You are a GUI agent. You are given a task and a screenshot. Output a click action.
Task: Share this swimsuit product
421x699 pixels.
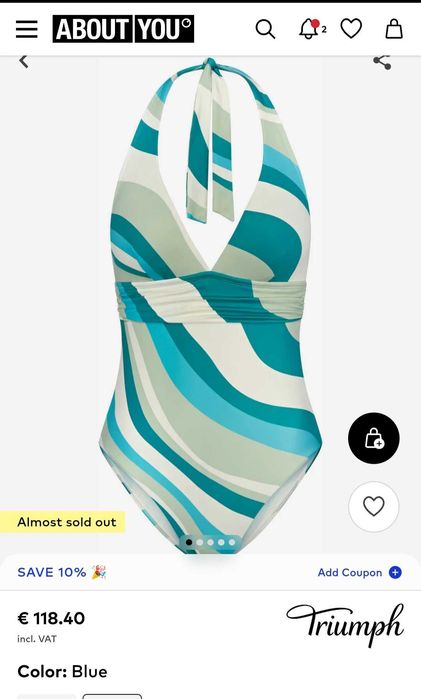coord(382,62)
